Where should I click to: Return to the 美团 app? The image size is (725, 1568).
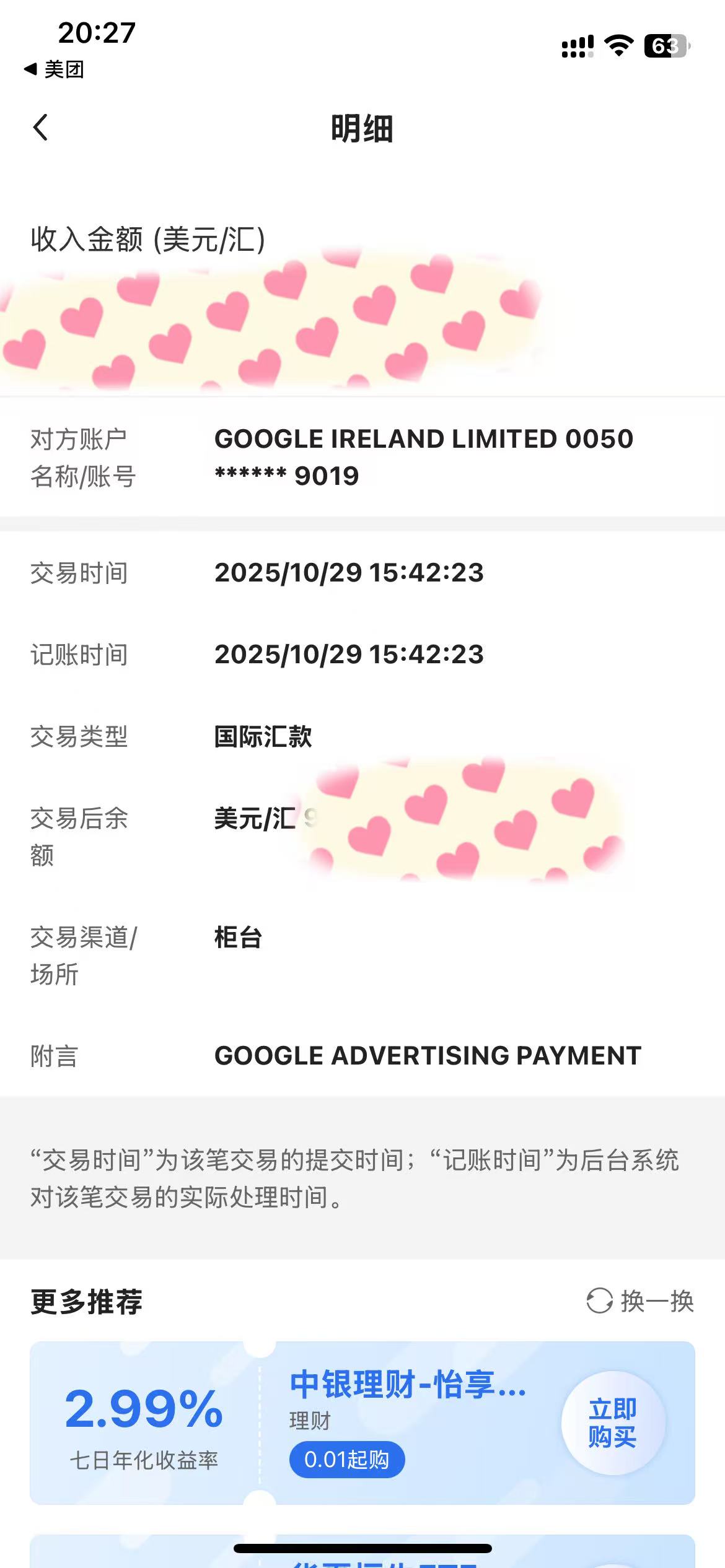coord(54,69)
